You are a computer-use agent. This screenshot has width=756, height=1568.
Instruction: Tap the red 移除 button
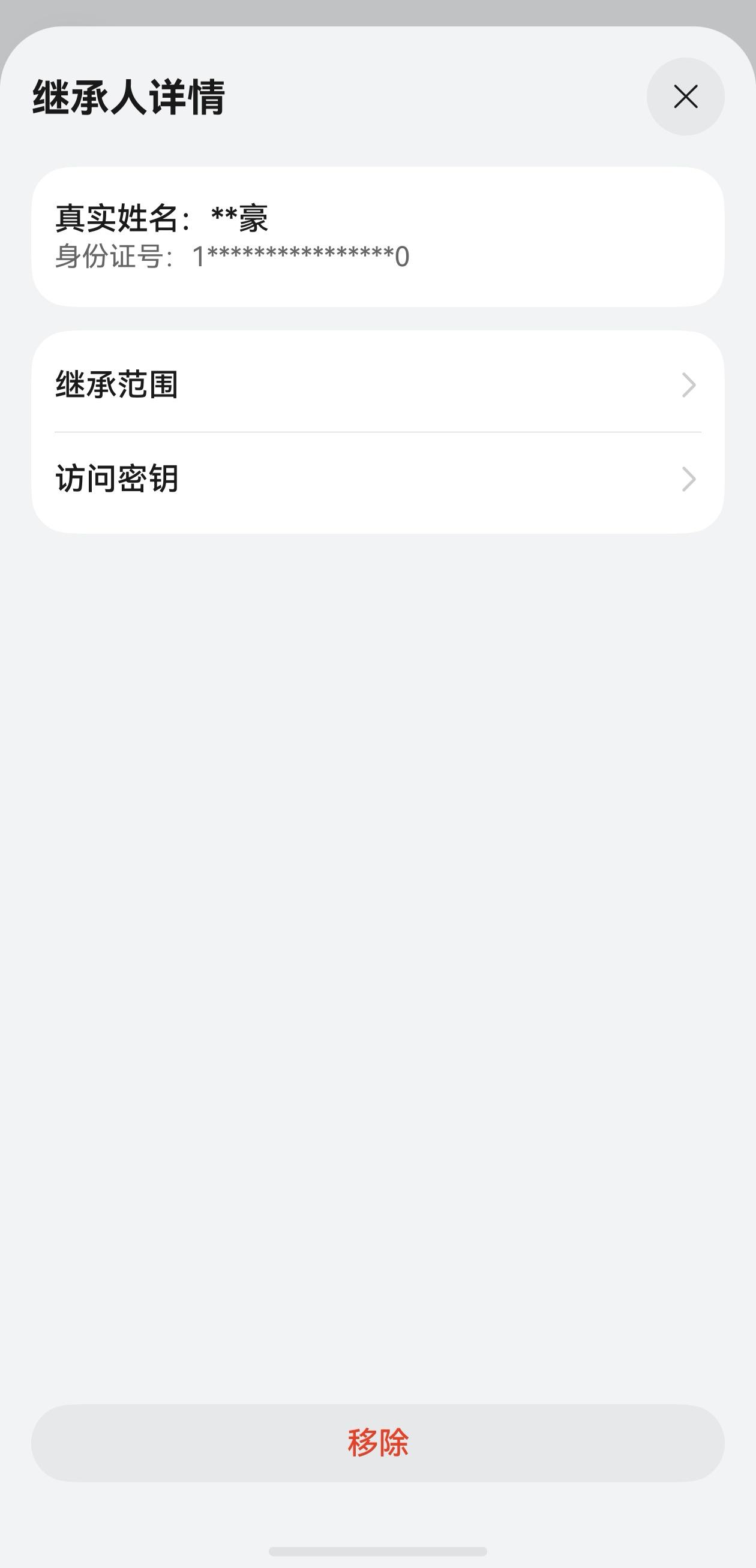[x=377, y=1443]
